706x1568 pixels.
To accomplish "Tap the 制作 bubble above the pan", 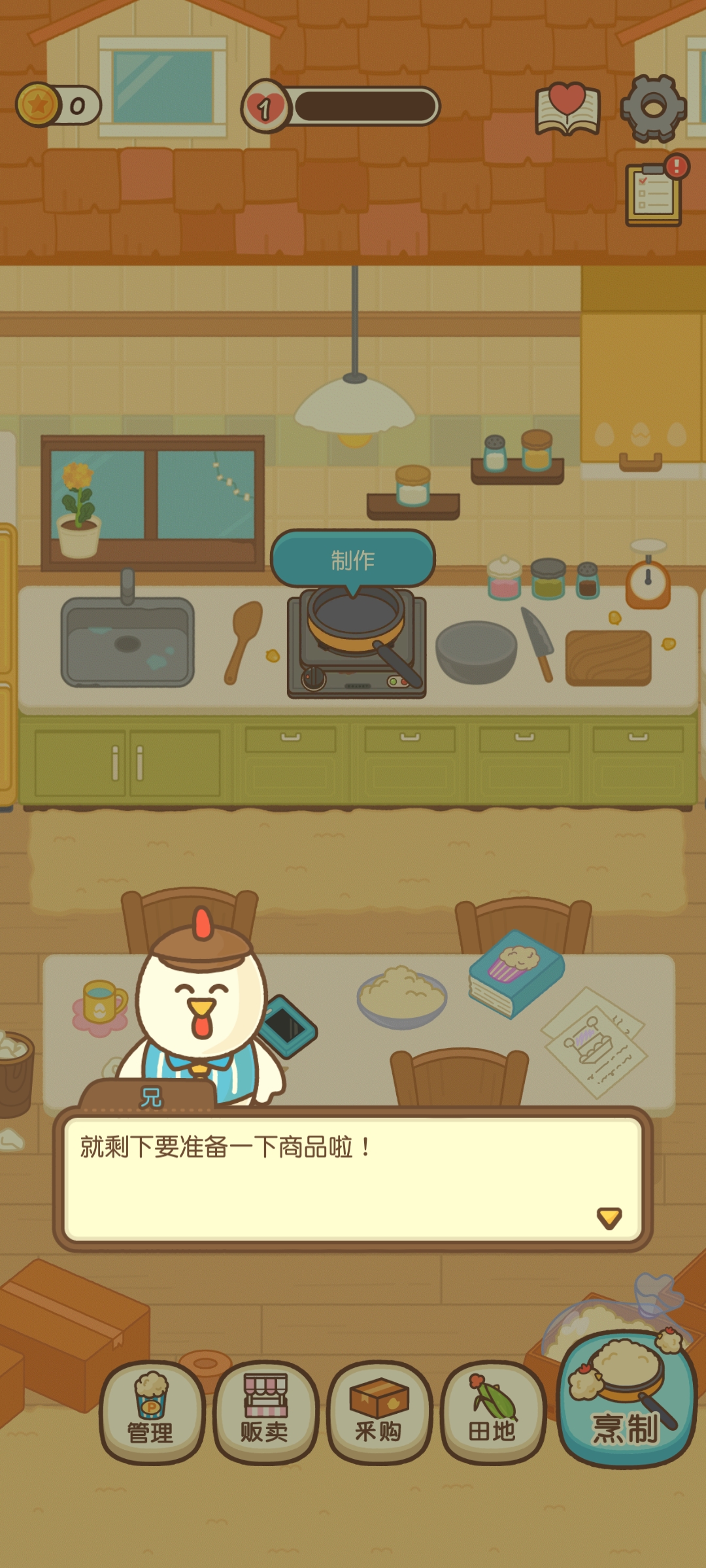I will 353,559.
